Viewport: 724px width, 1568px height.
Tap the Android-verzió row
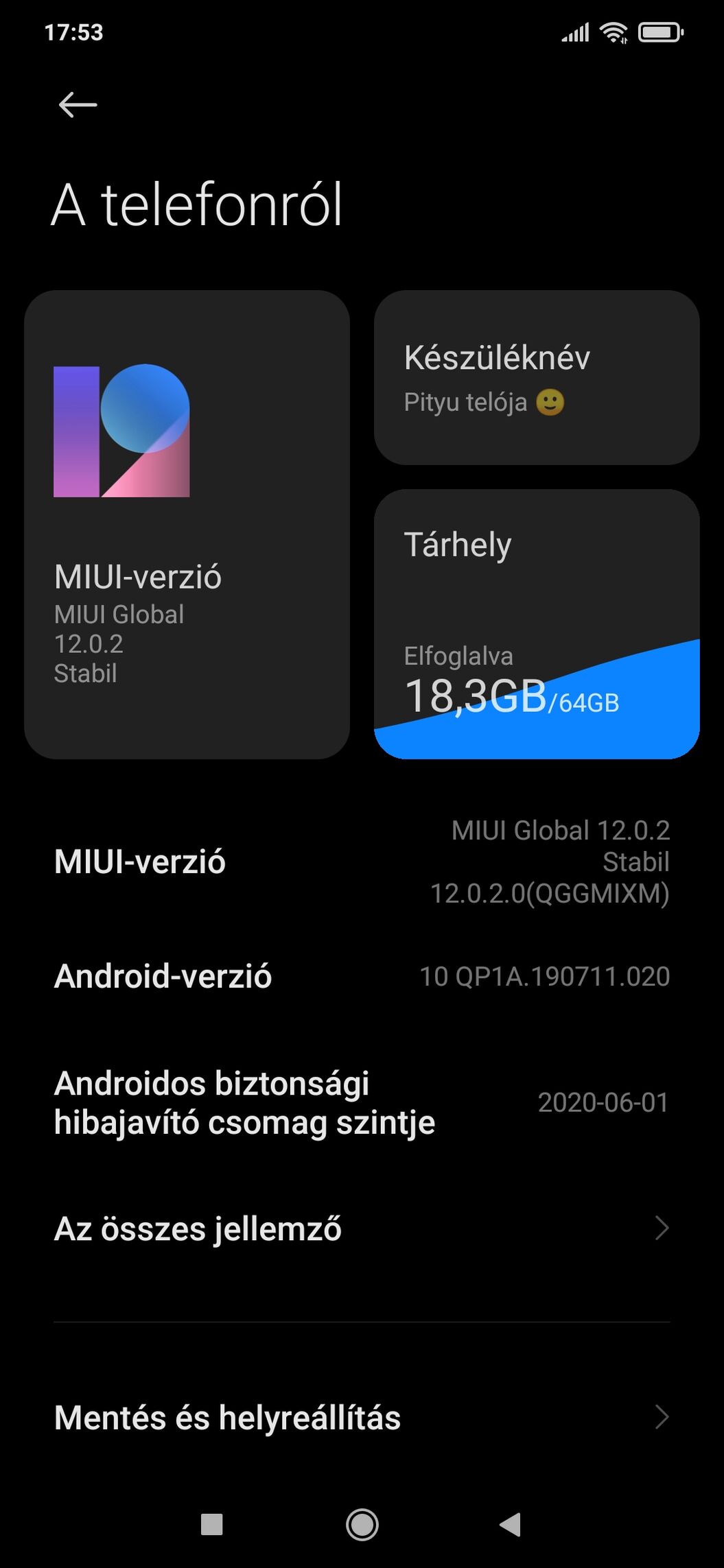tap(362, 976)
